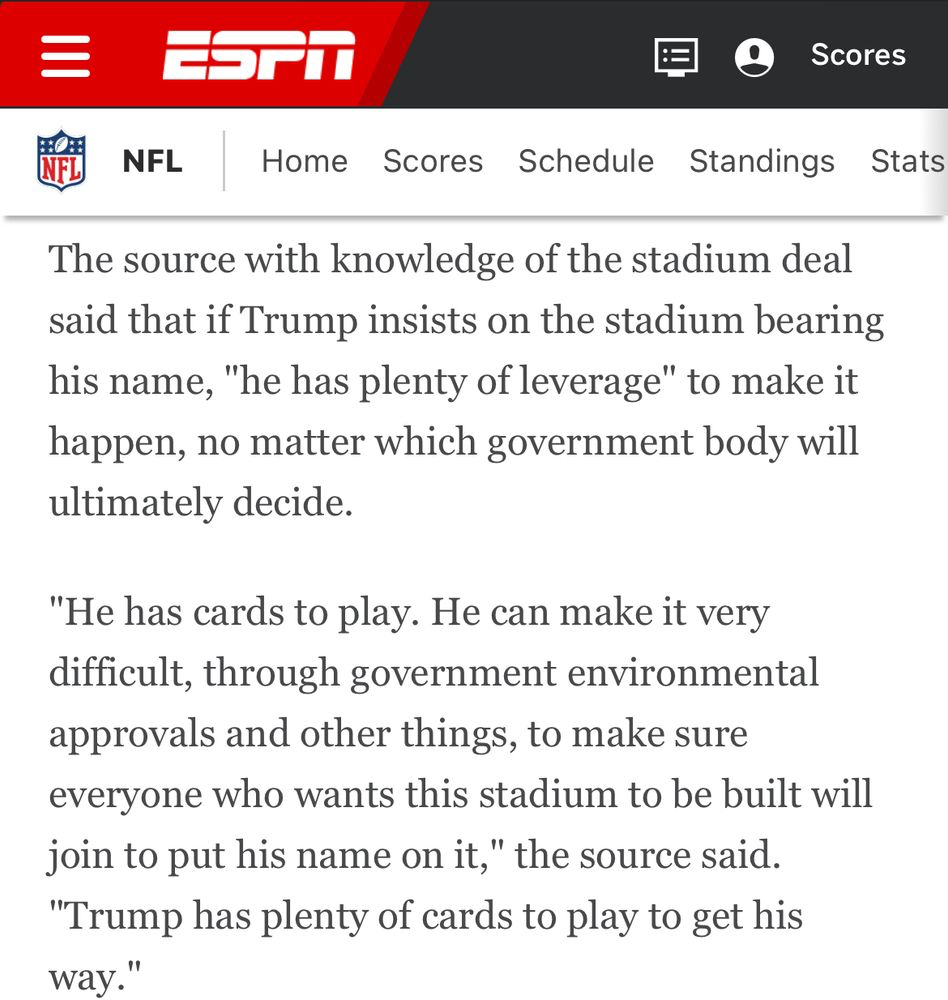Switch to the NFL Scores tab

pos(433,161)
